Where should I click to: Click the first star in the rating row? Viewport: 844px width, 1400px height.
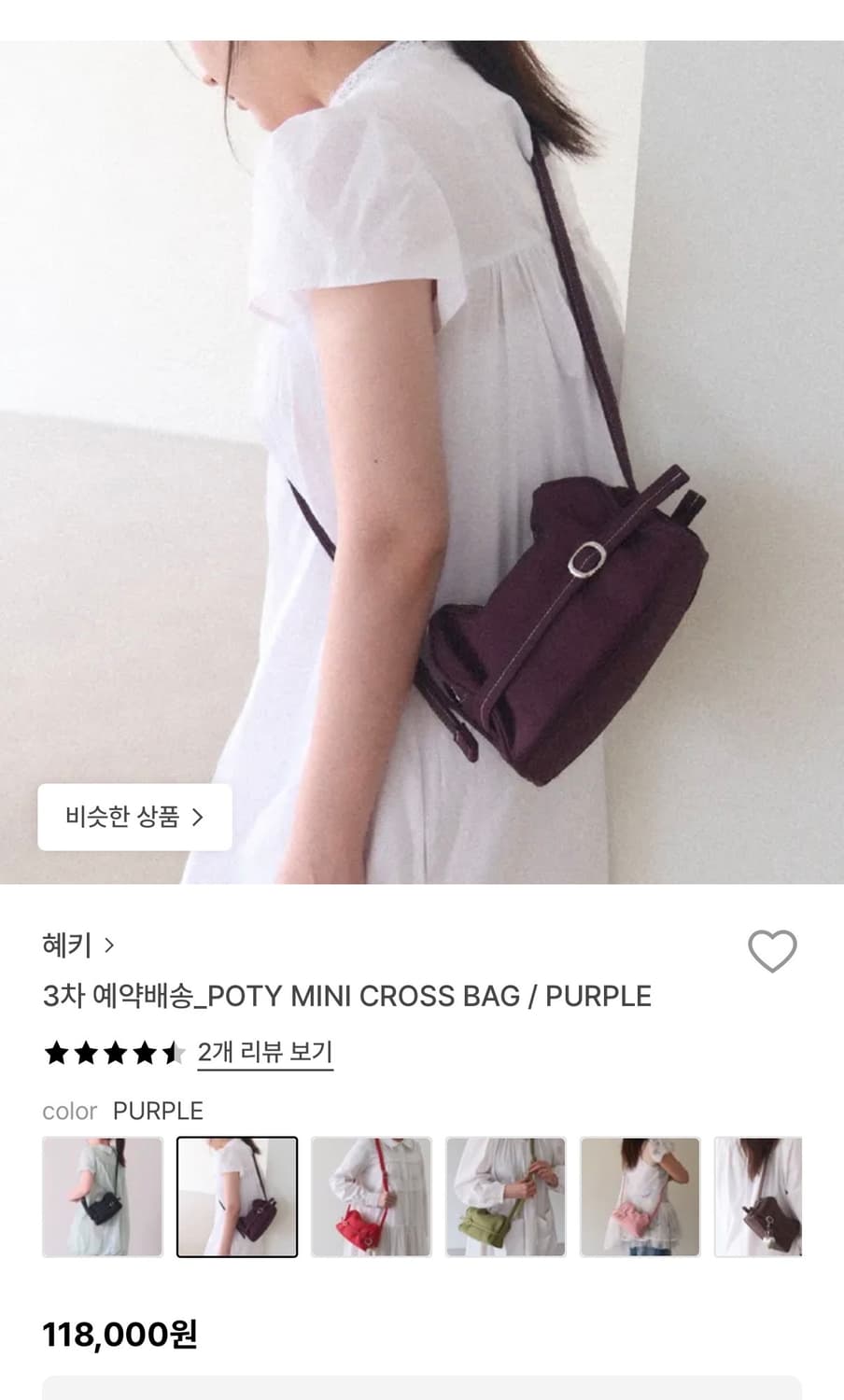point(56,1052)
